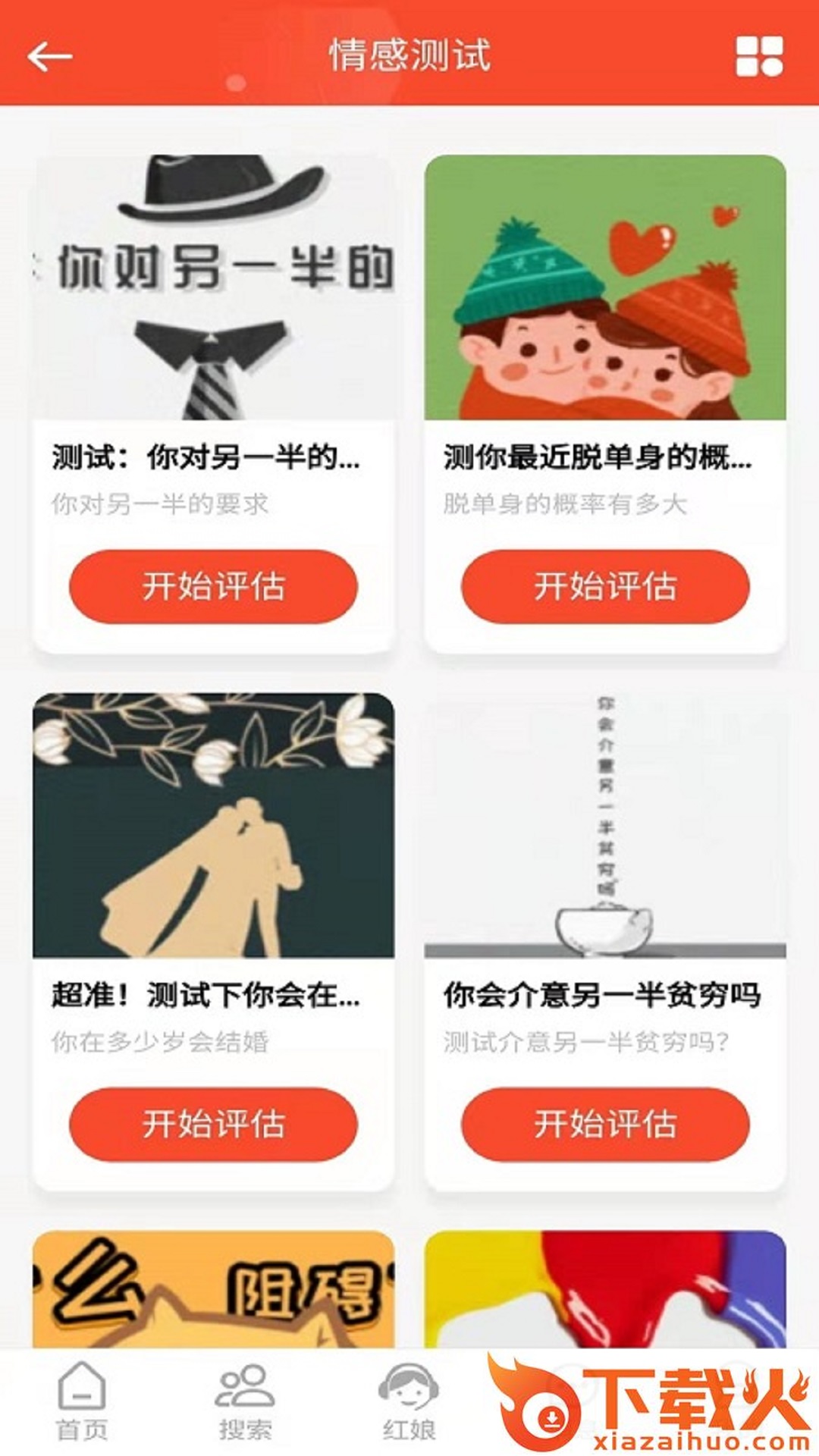Open the couple in beanies test card image
819x1456 pixels.
pyautogui.click(x=605, y=288)
